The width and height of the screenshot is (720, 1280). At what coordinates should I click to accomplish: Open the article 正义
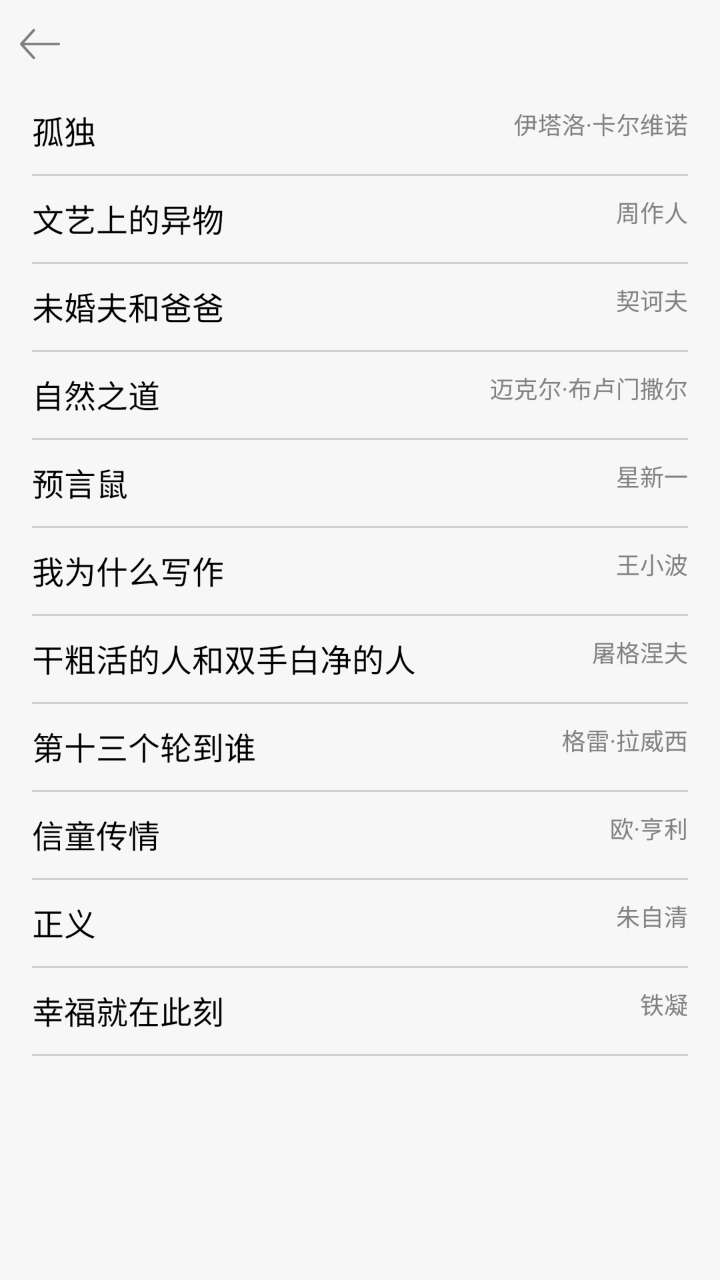(x=63, y=925)
